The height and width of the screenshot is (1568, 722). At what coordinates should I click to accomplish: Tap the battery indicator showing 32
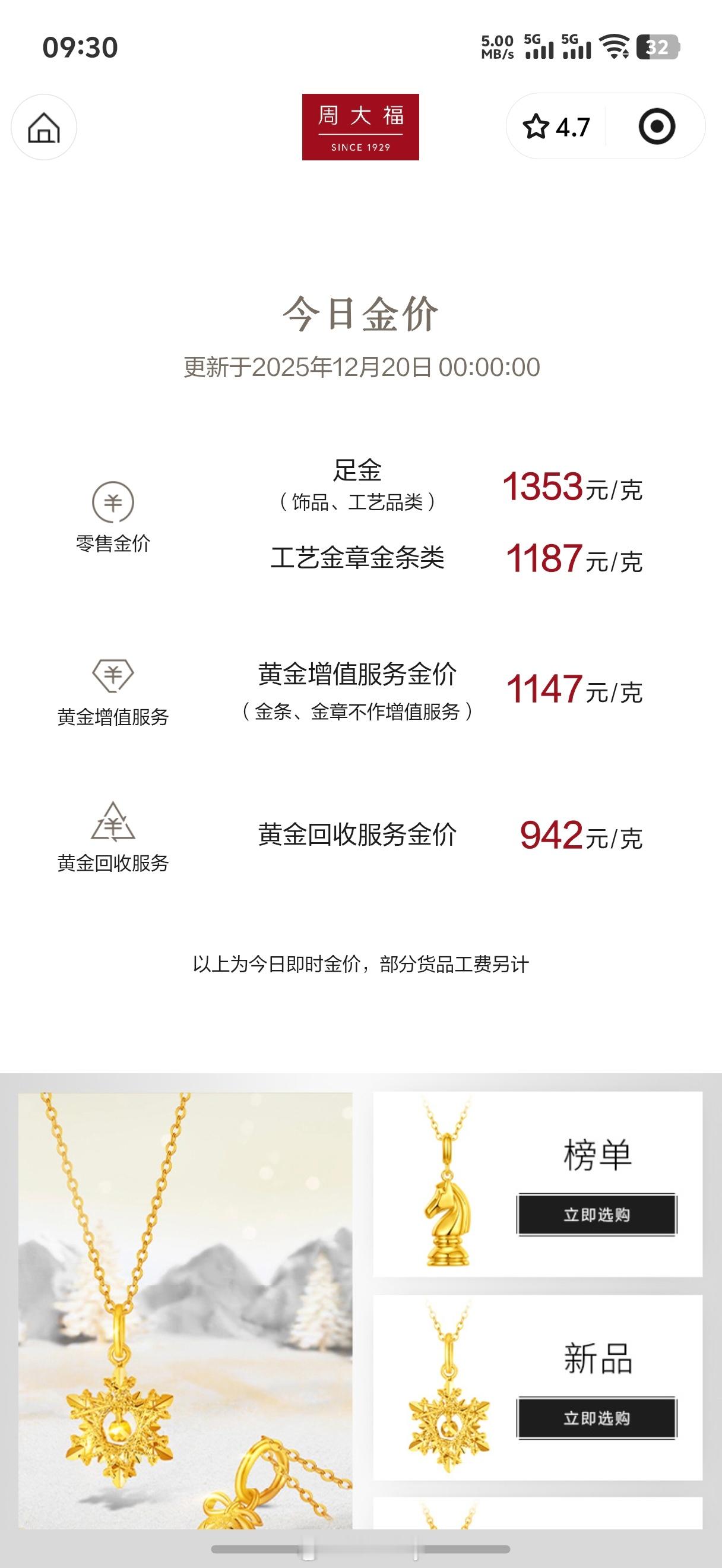point(657,44)
